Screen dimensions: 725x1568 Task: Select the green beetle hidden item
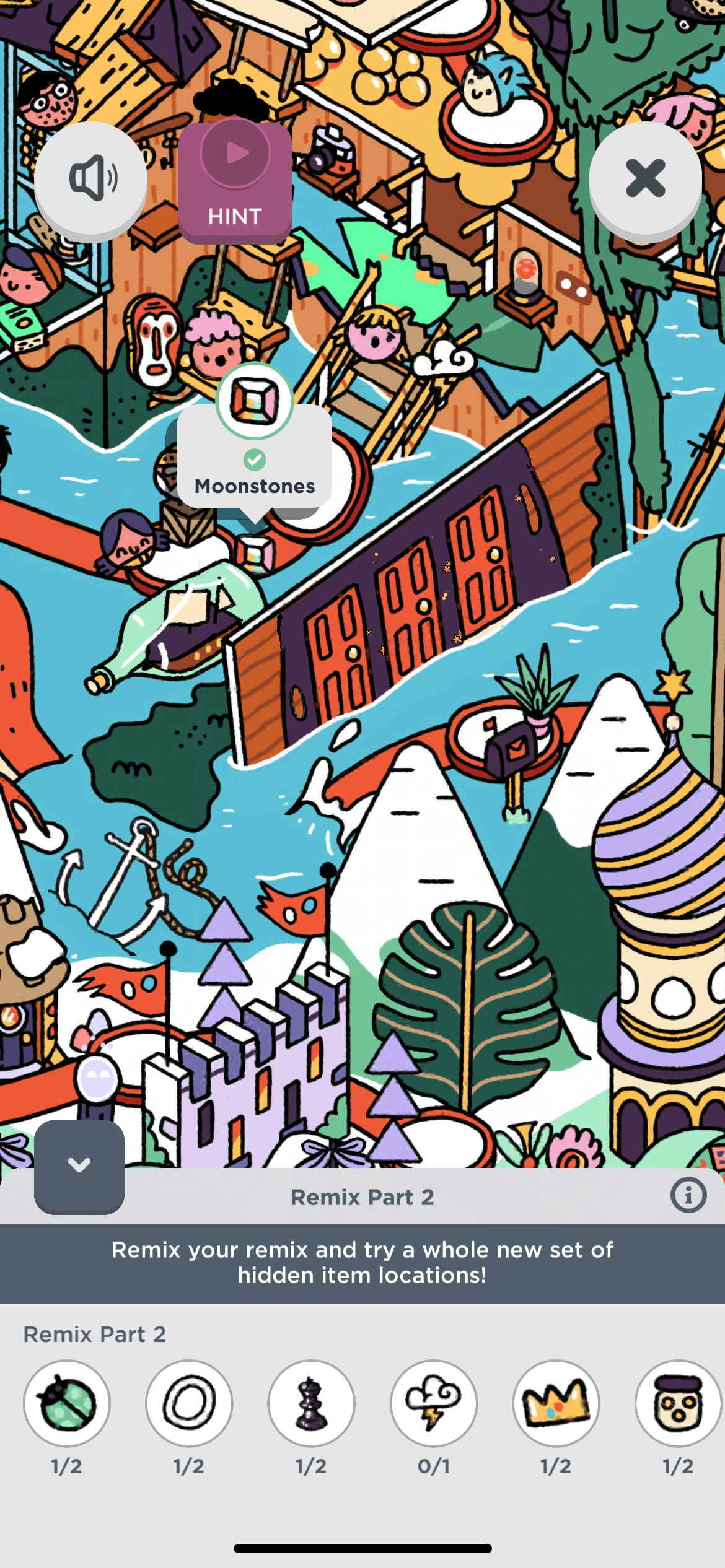tap(67, 1403)
